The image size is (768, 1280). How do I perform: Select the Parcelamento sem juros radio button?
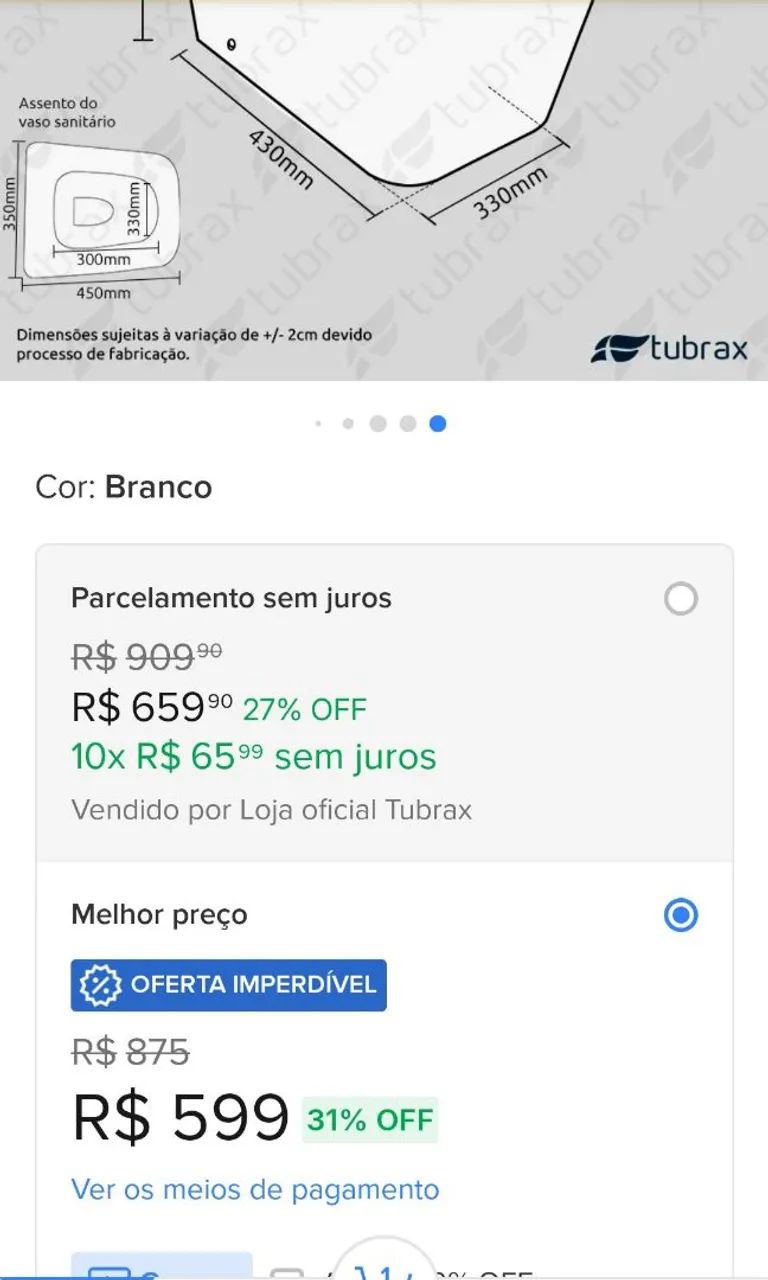680,598
